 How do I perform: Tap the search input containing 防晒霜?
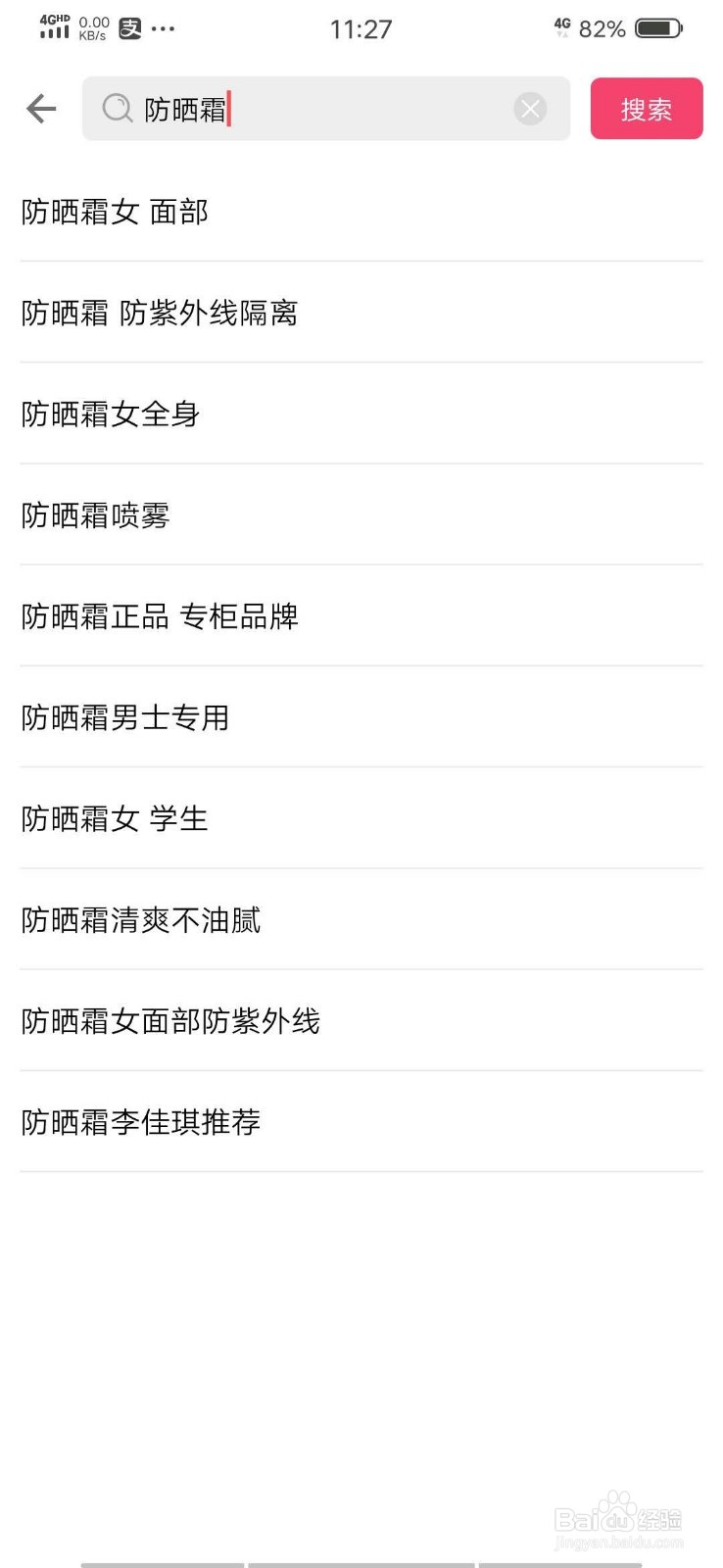coord(323,109)
